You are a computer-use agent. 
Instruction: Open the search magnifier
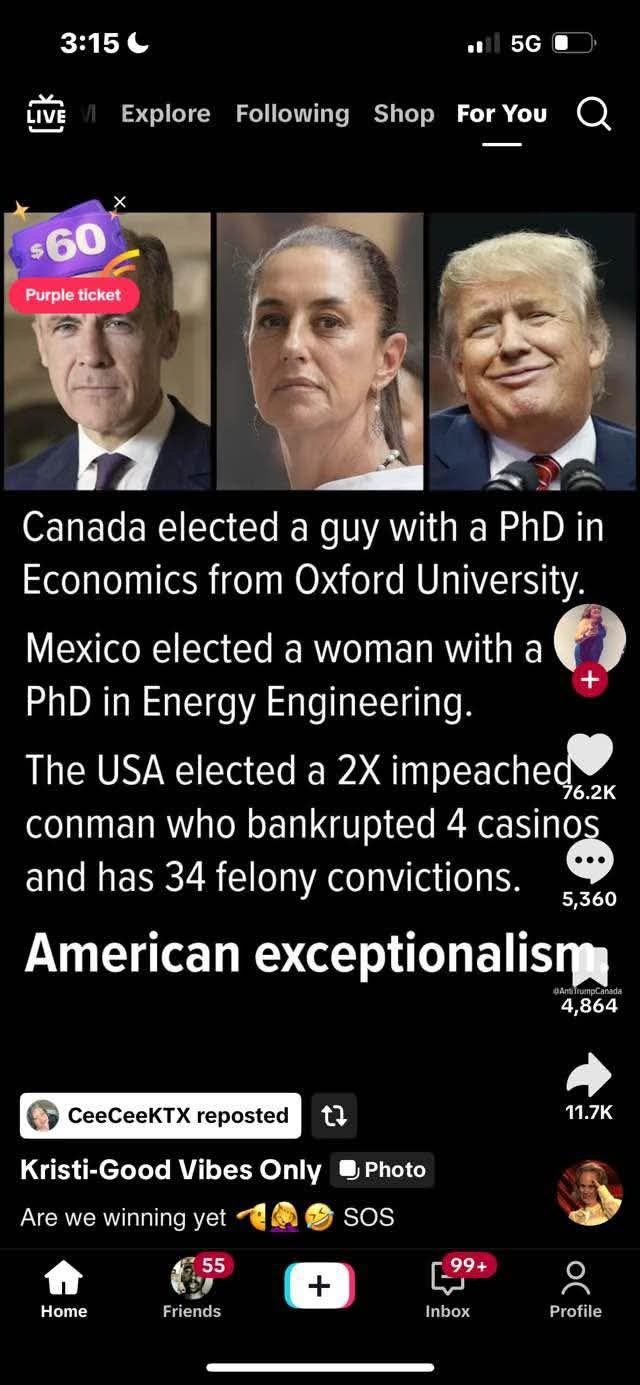point(593,115)
